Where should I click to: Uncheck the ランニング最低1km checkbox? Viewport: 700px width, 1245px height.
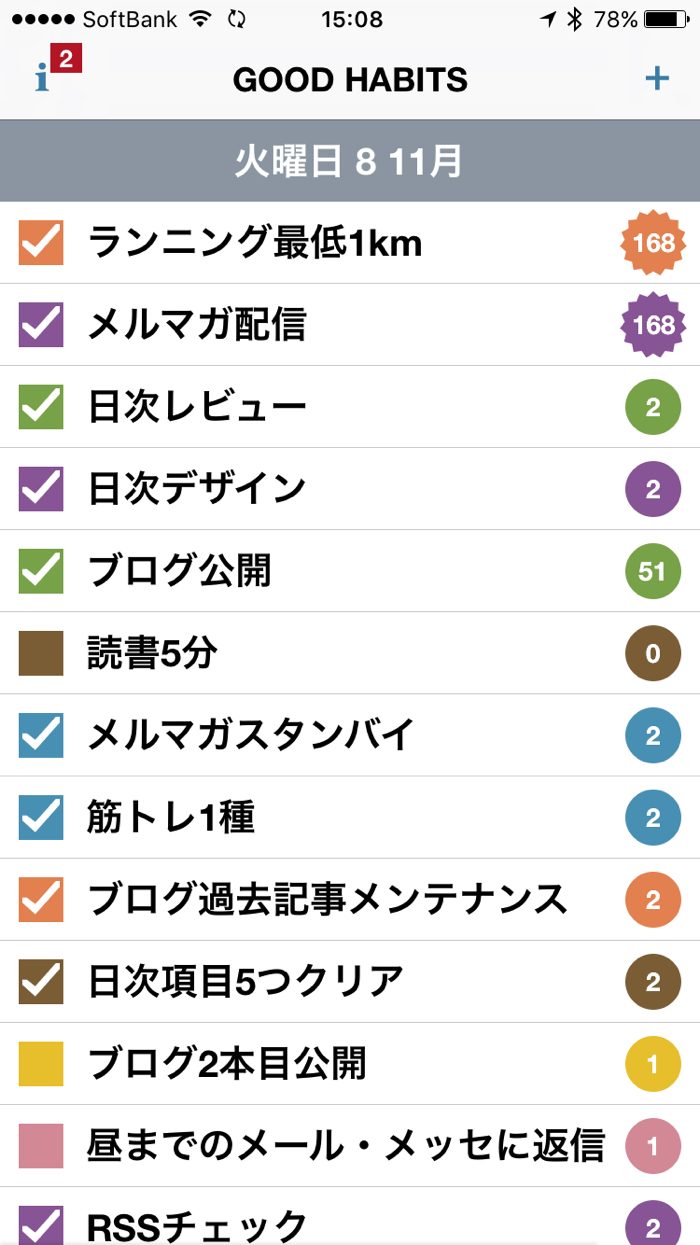click(x=41, y=243)
